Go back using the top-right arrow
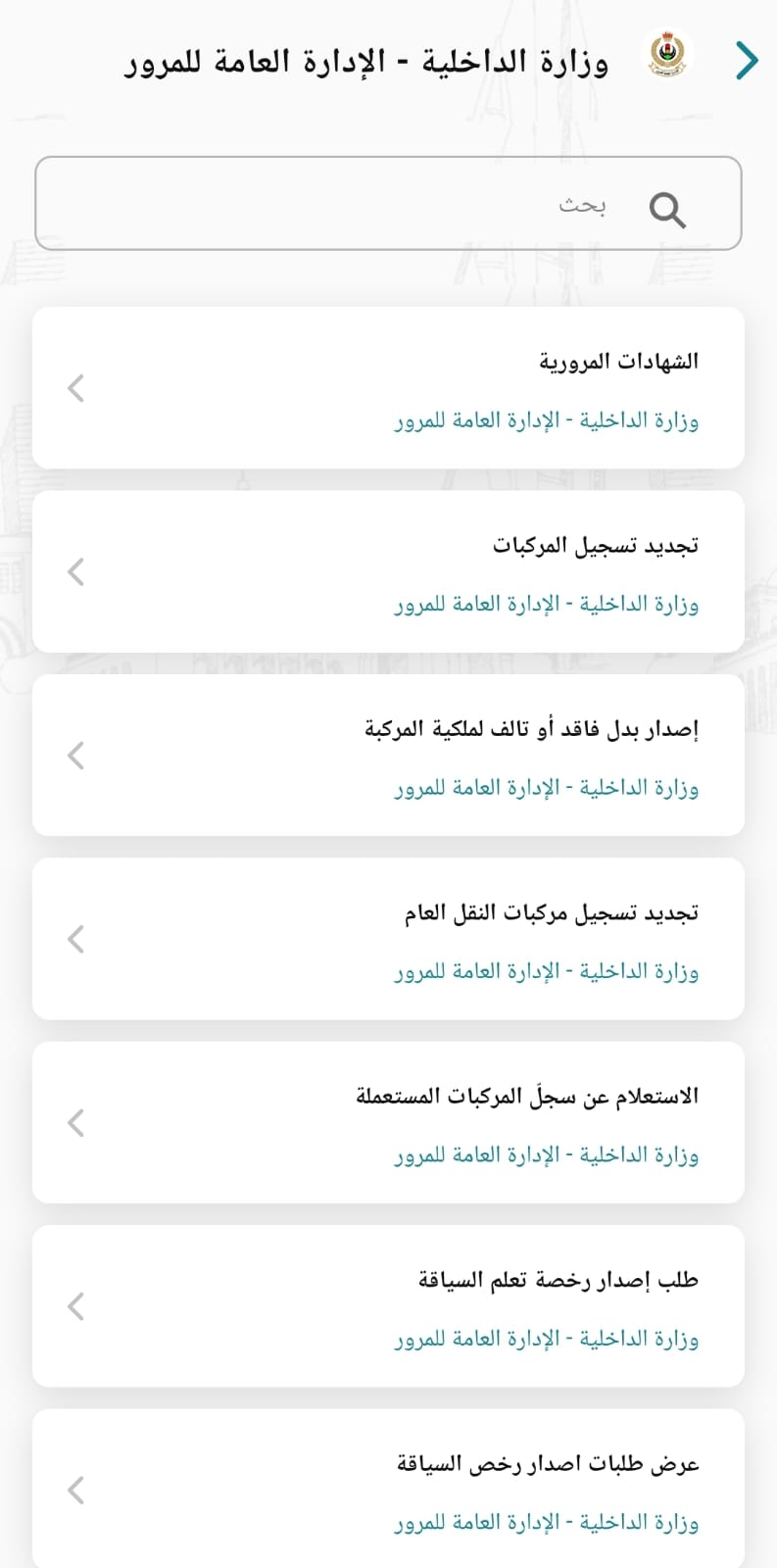This screenshot has width=777, height=1568. 747,61
